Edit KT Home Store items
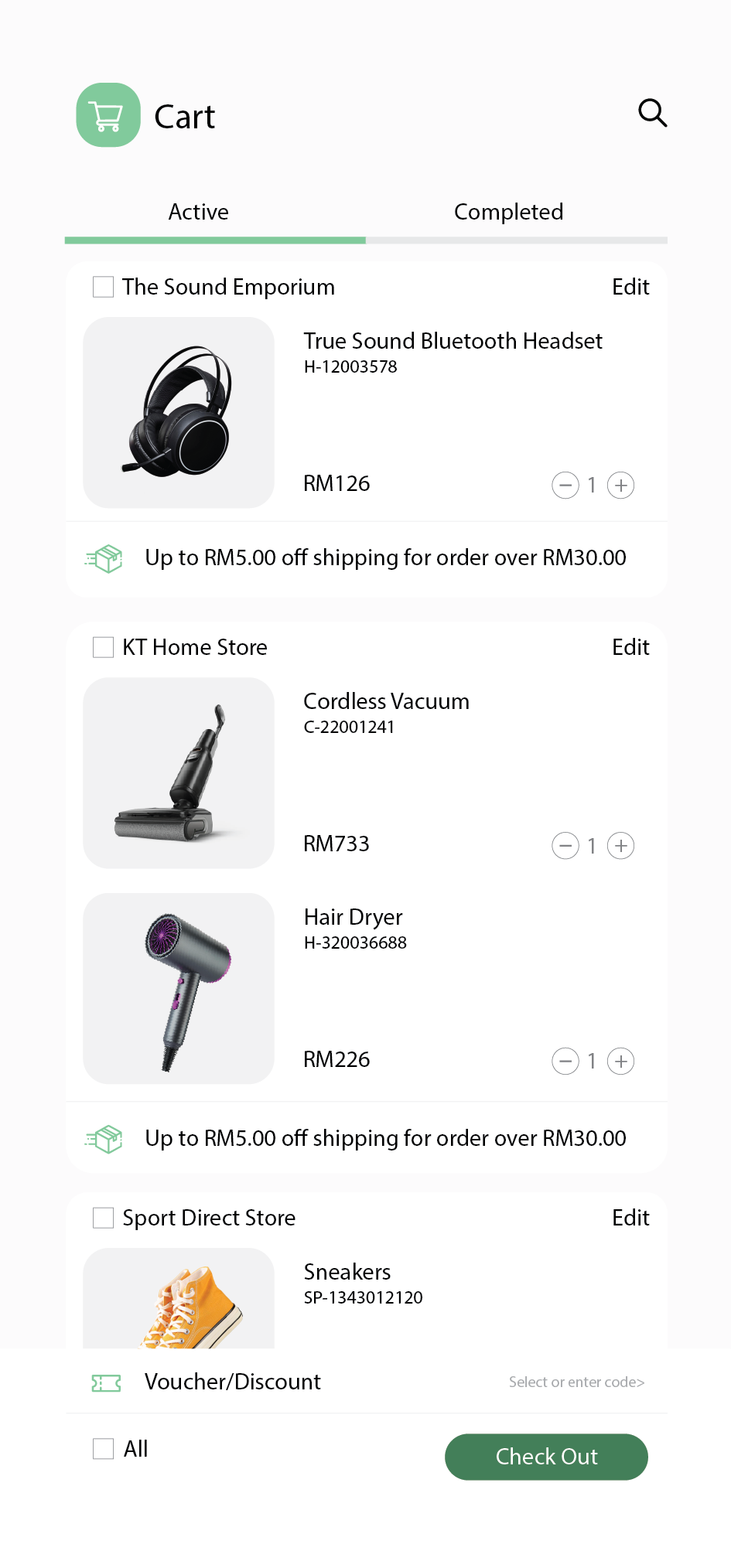 point(630,647)
